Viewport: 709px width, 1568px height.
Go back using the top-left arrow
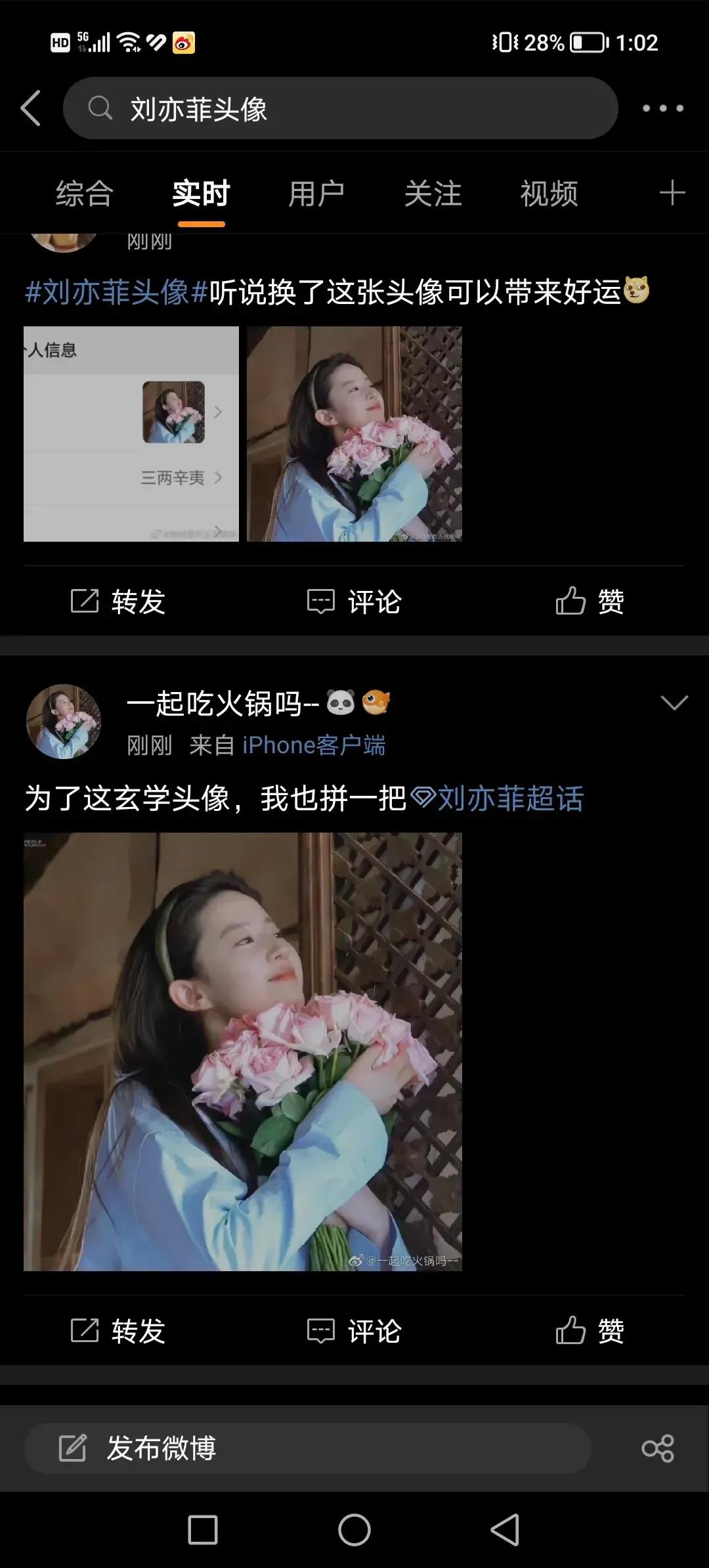click(x=31, y=108)
